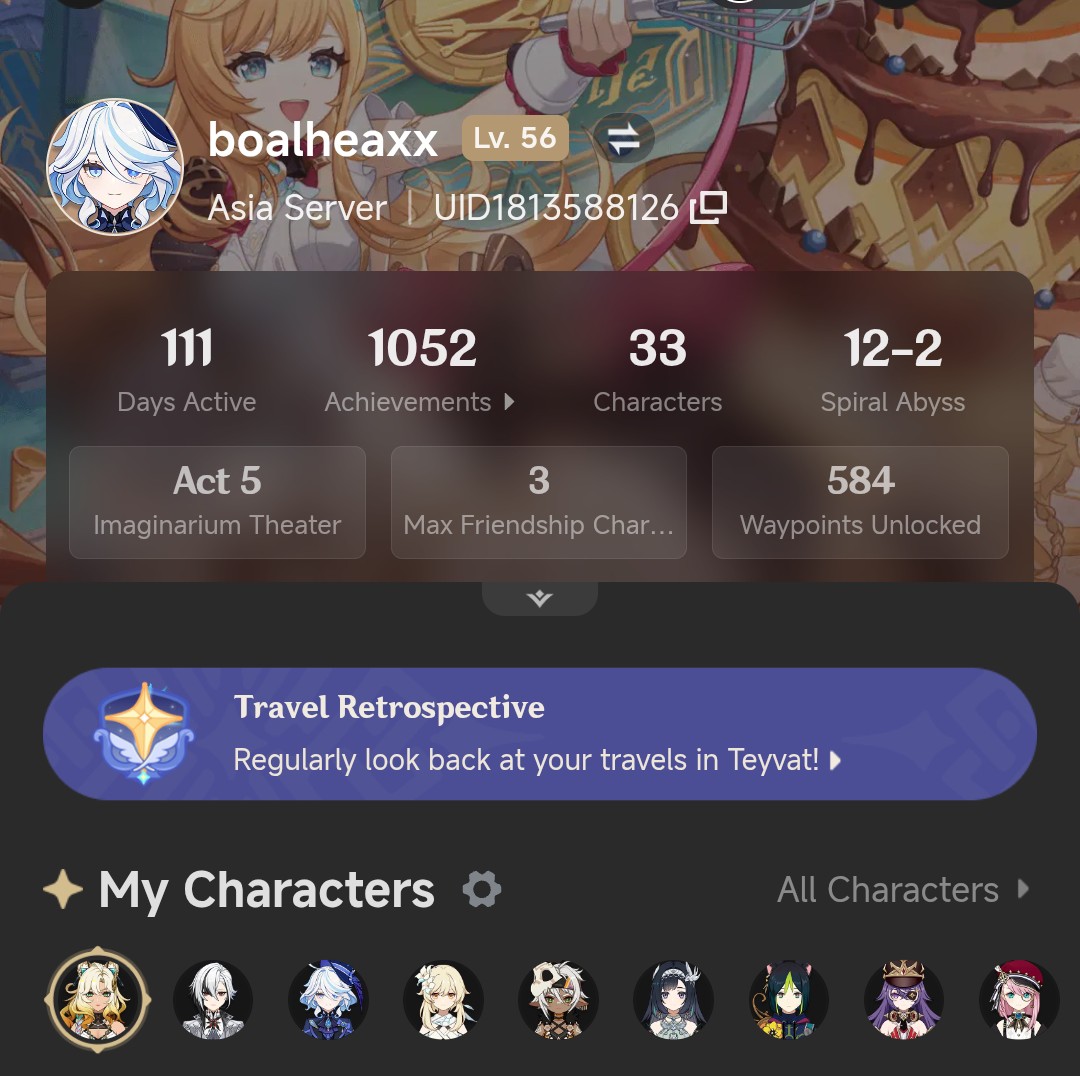Expand the stats panel chevron
This screenshot has width=1080, height=1076.
coord(539,598)
